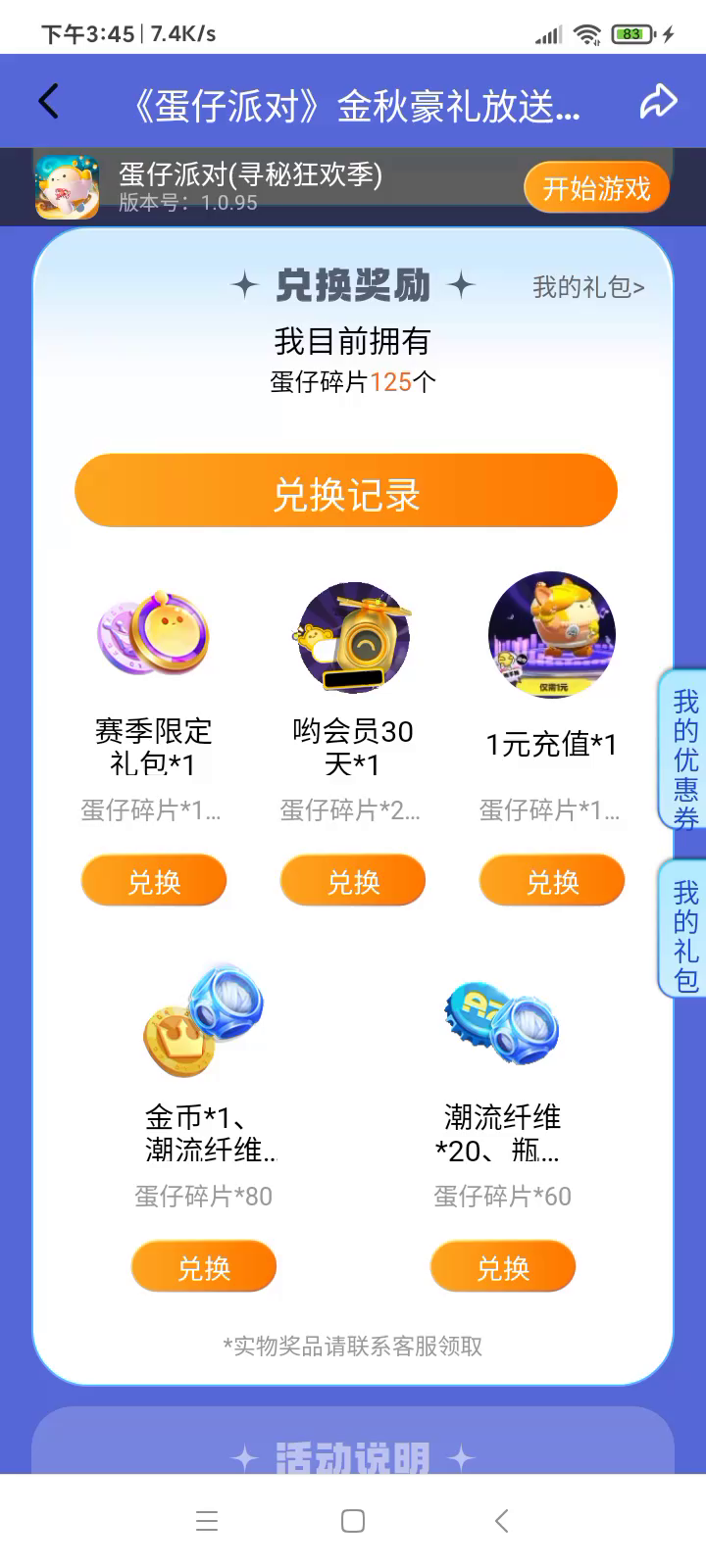Open 兑换记录 exchange history
Screen dimensions: 706x1568
(x=346, y=491)
